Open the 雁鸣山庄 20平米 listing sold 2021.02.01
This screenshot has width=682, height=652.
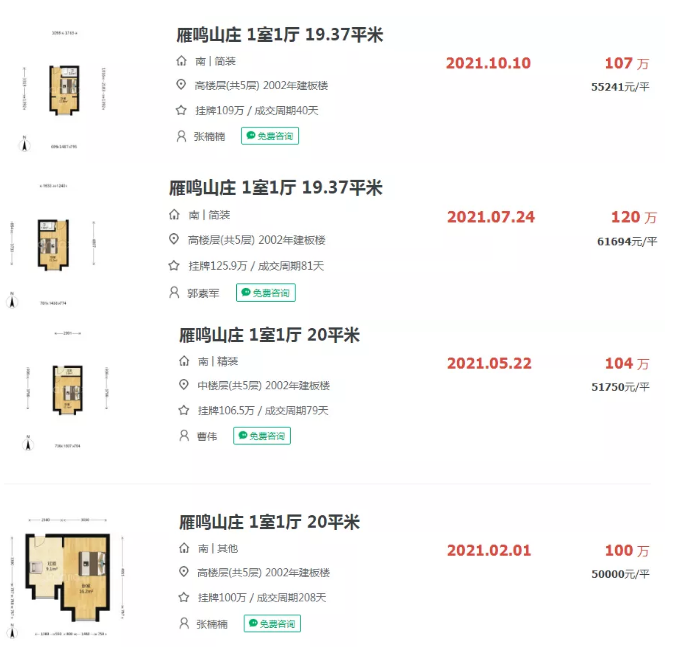point(268,522)
